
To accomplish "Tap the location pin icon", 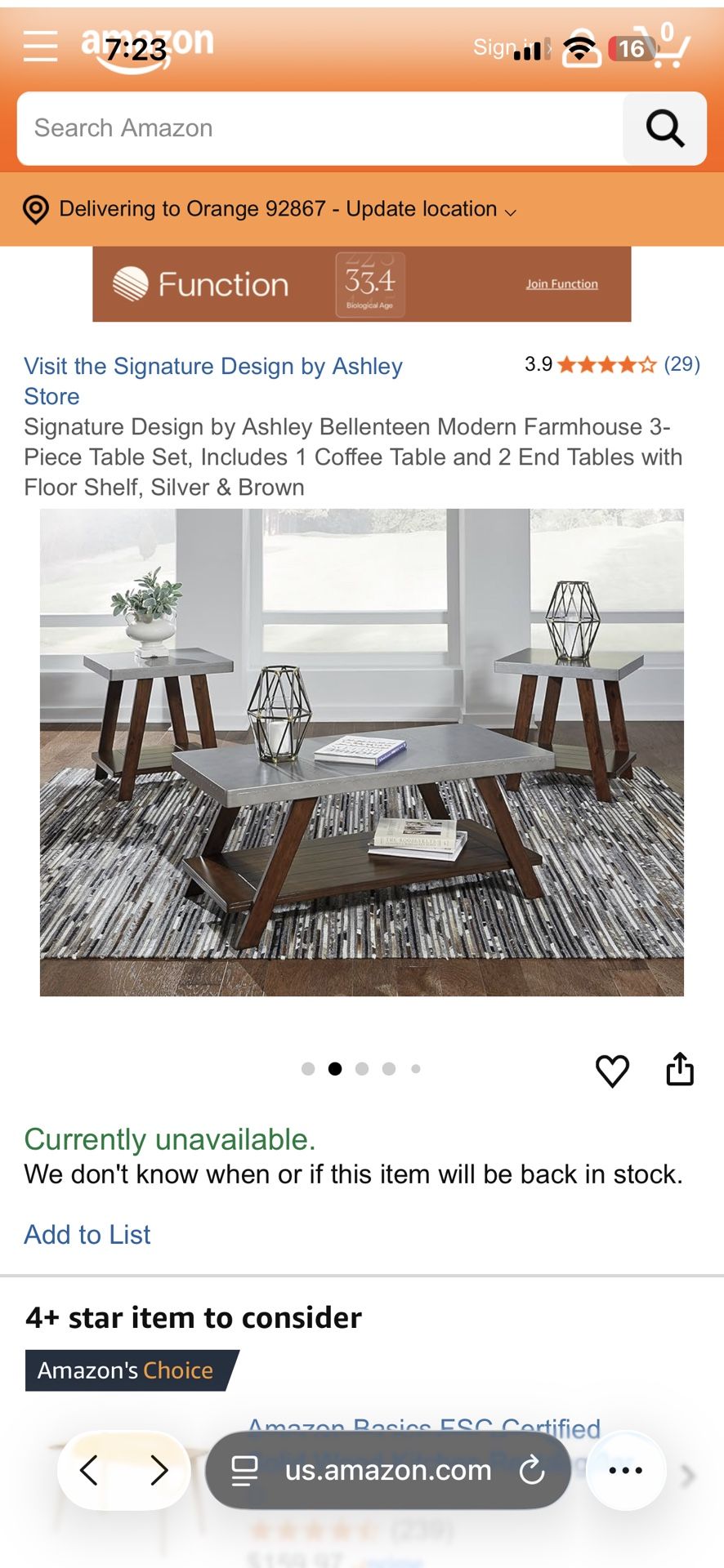I will click(x=36, y=208).
